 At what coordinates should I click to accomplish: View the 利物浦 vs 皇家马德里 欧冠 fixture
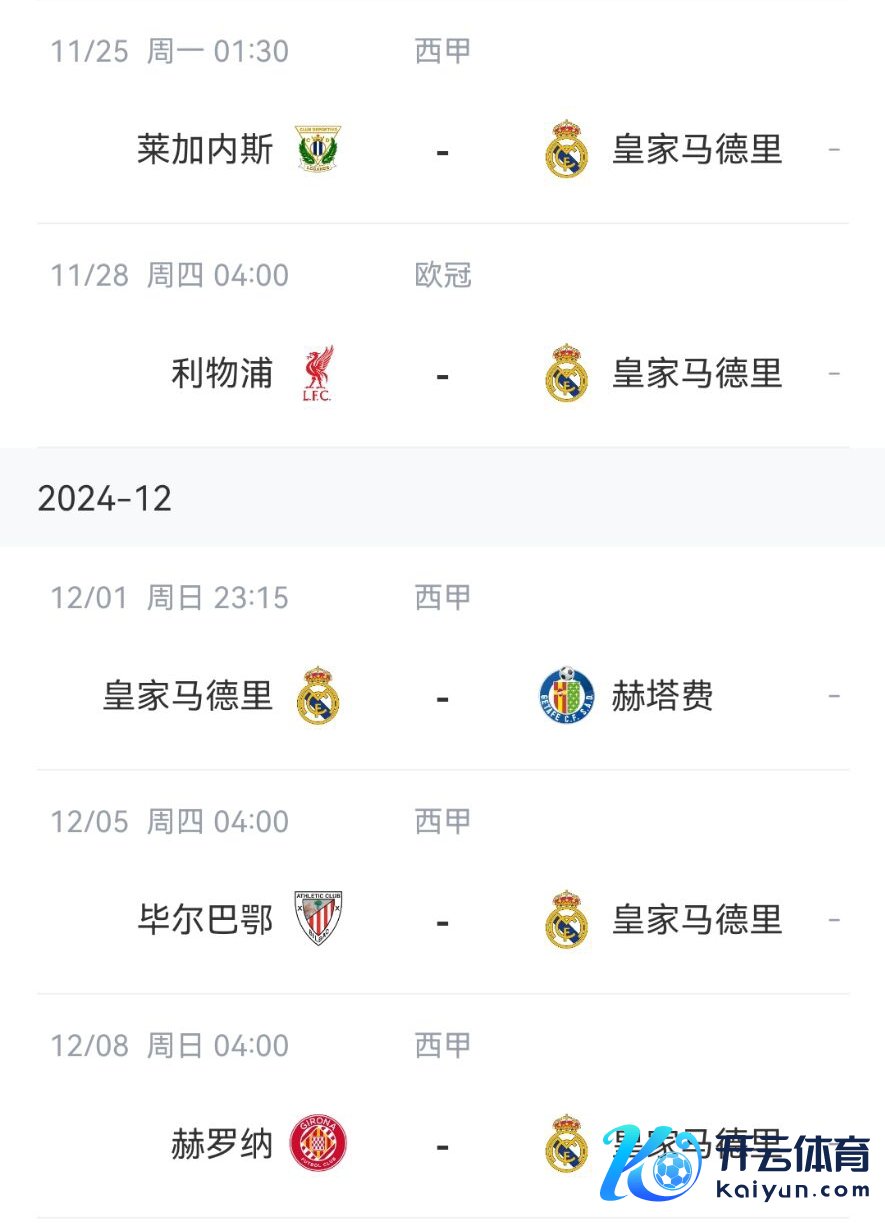point(442,374)
